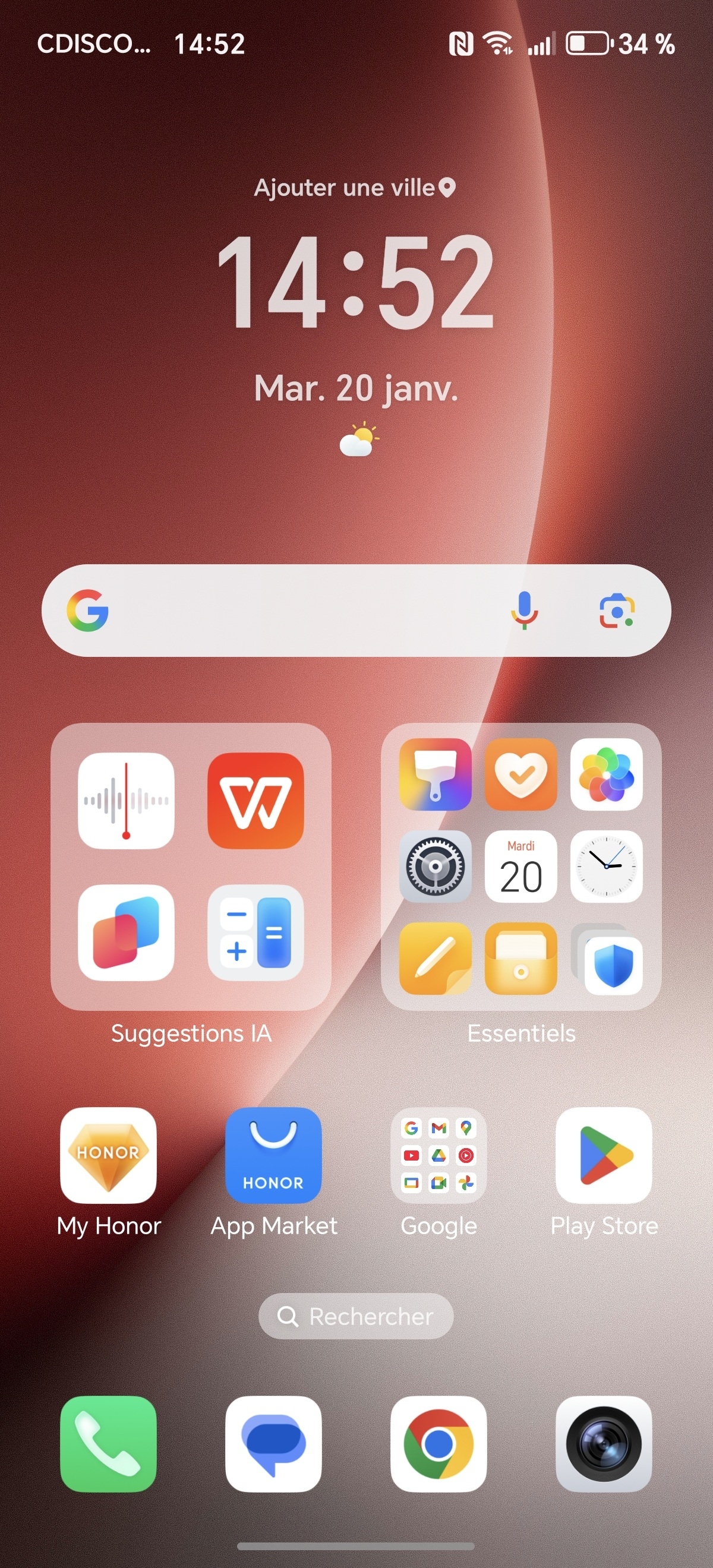Open the Google search bar
This screenshot has width=713, height=1568.
click(x=292, y=611)
